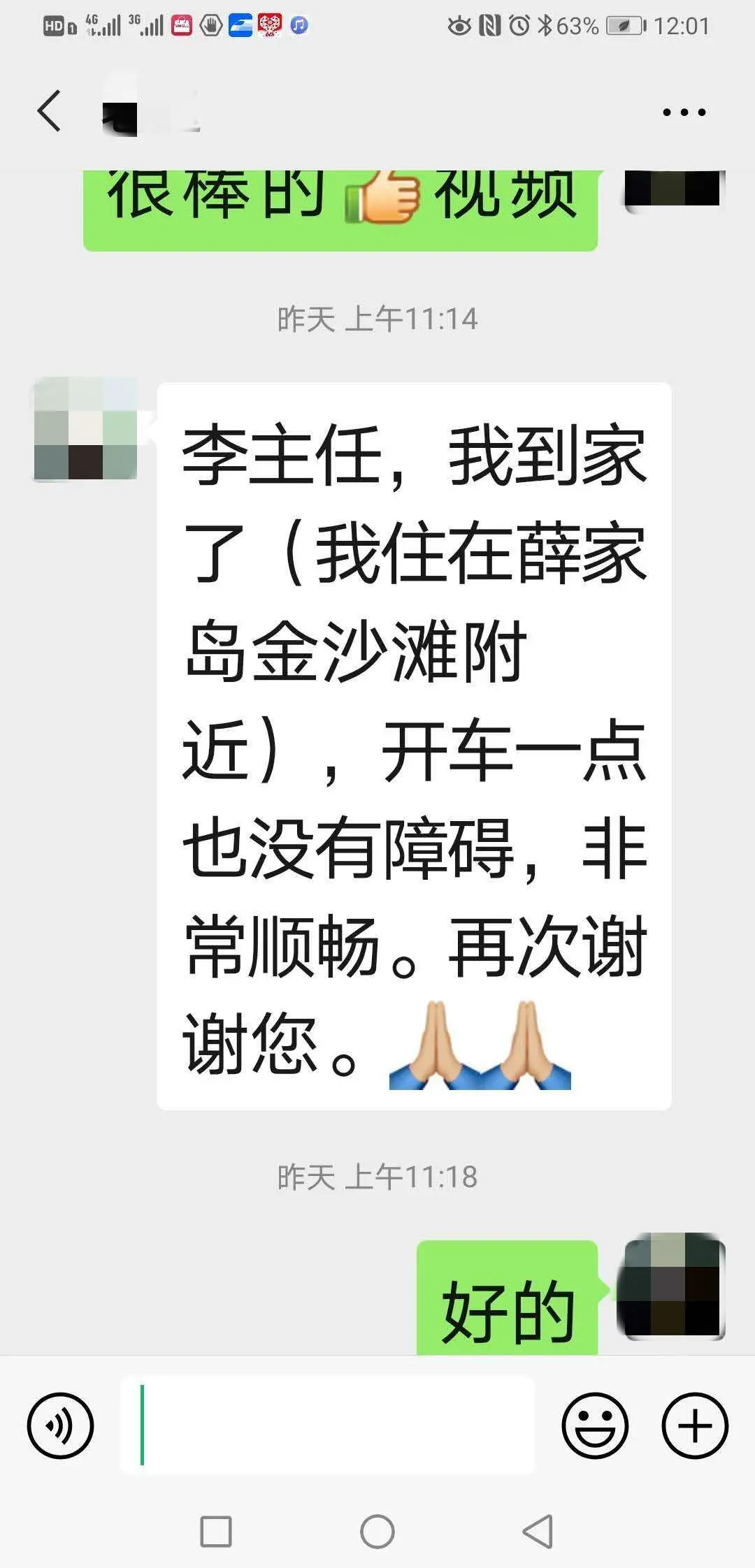The height and width of the screenshot is (1568, 755).
Task: Open the sender's avatar beside 李主任 message
Action: 85,429
